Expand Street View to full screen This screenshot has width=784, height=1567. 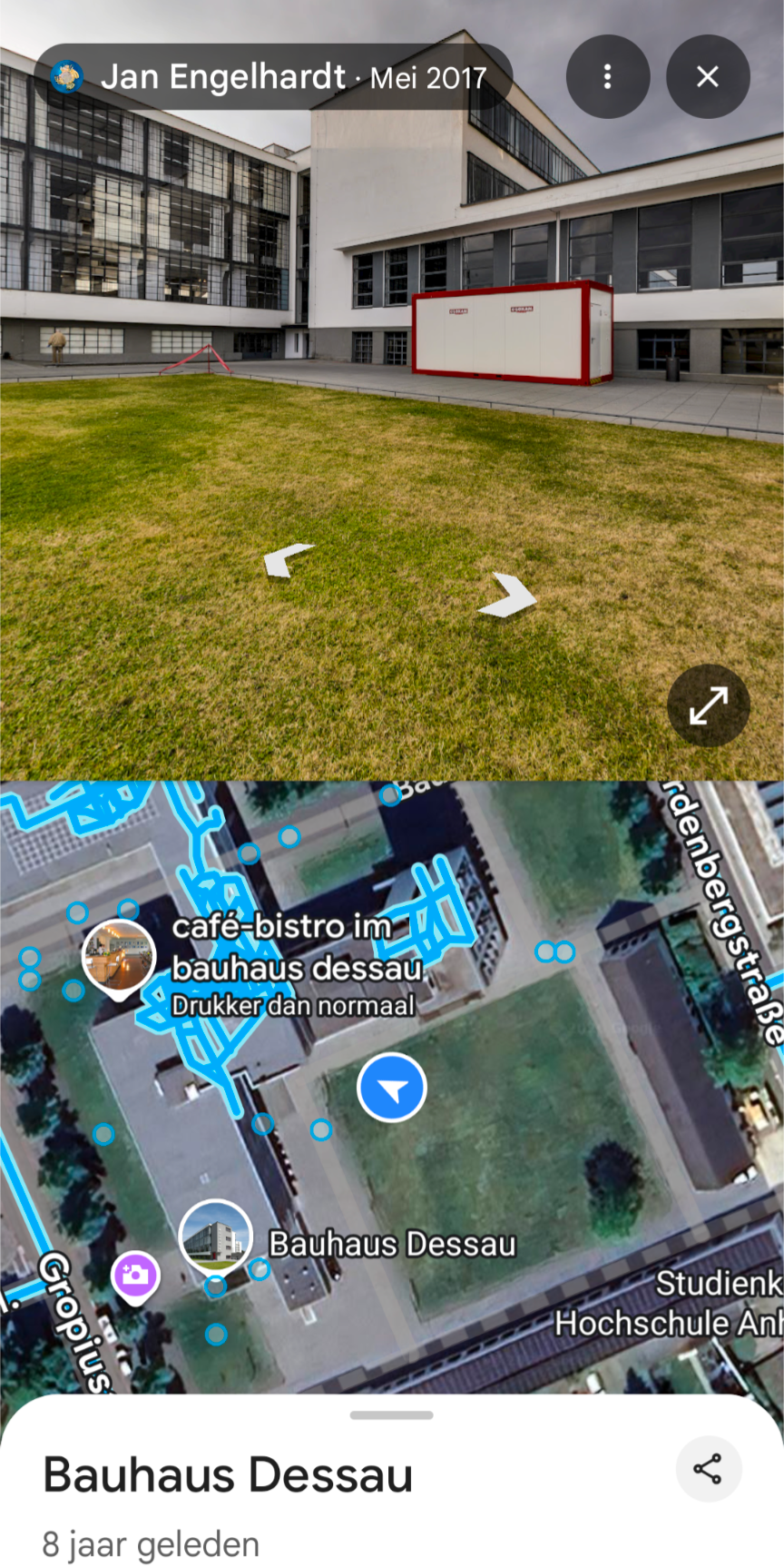(x=708, y=705)
